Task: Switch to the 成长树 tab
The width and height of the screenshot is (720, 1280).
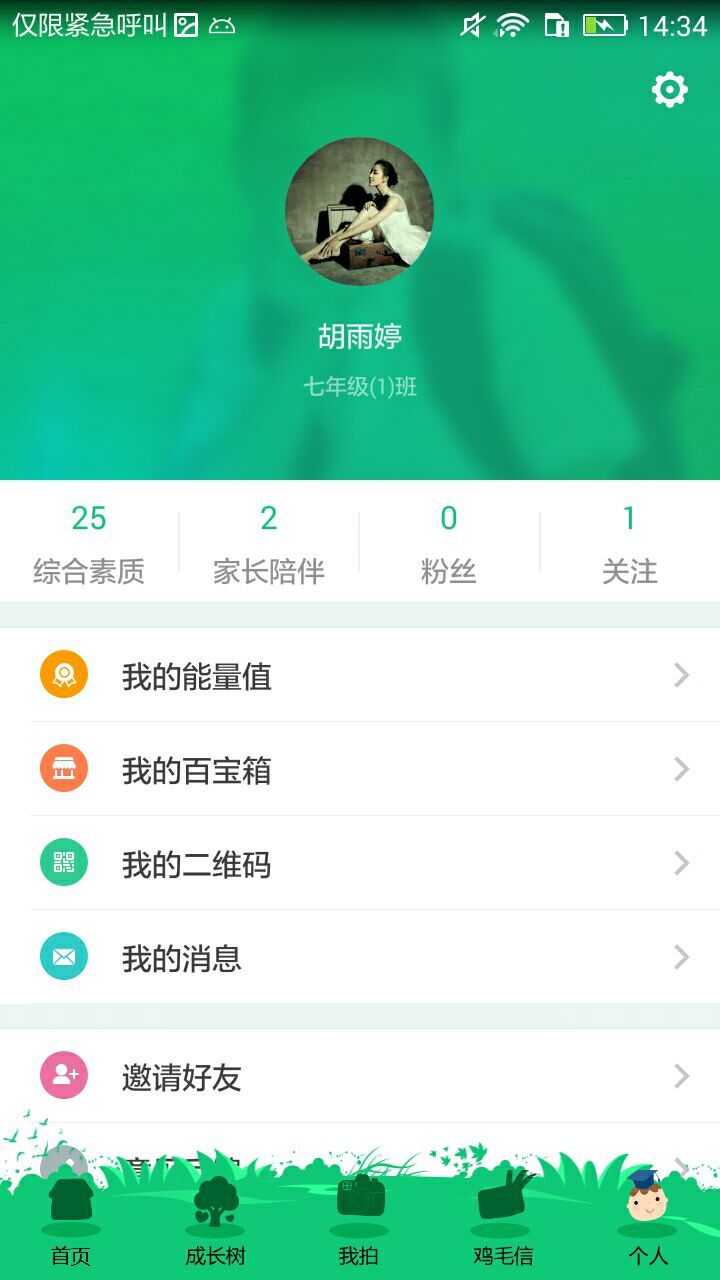Action: pos(215,1222)
